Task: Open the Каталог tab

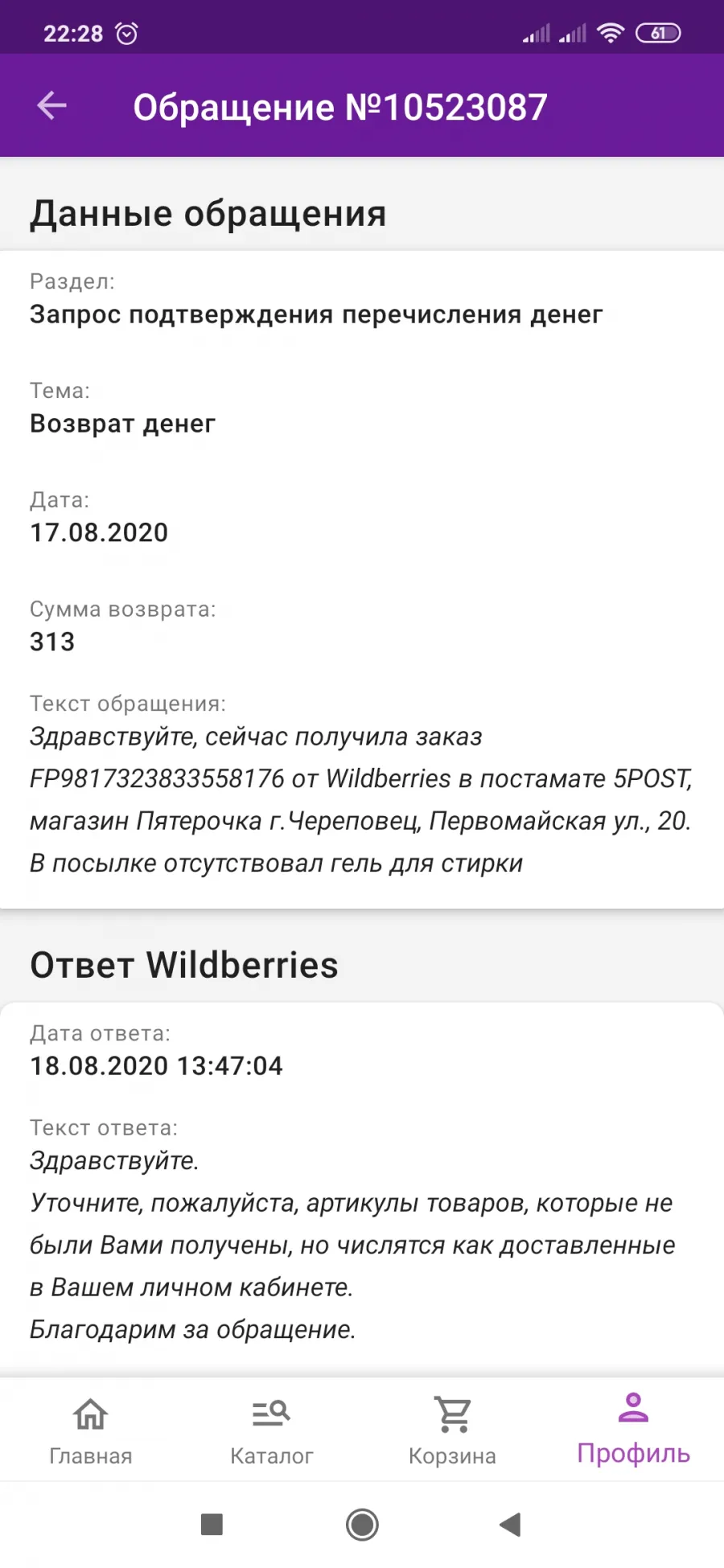Action: pos(272,1430)
